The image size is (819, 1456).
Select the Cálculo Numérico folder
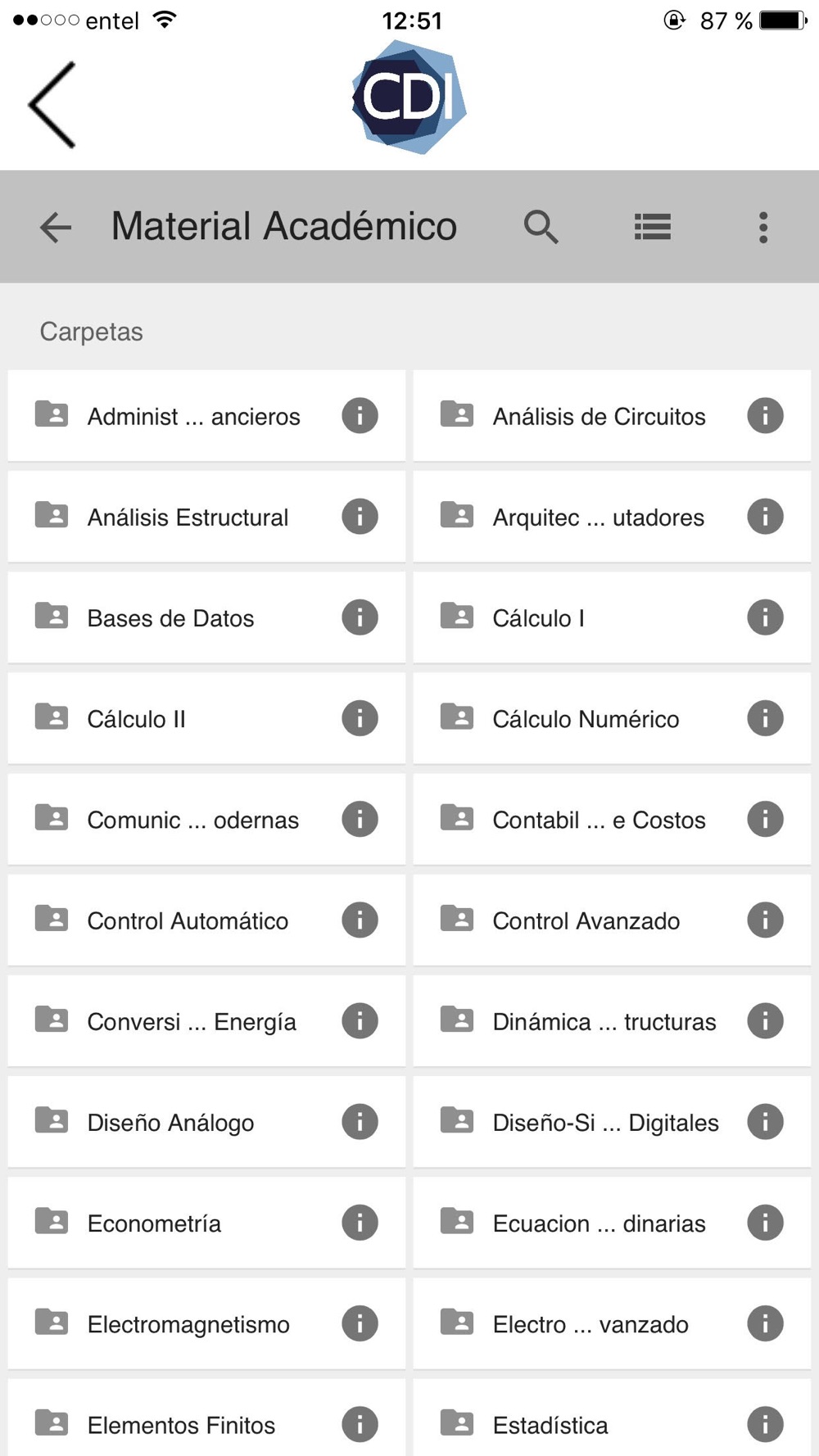point(612,718)
